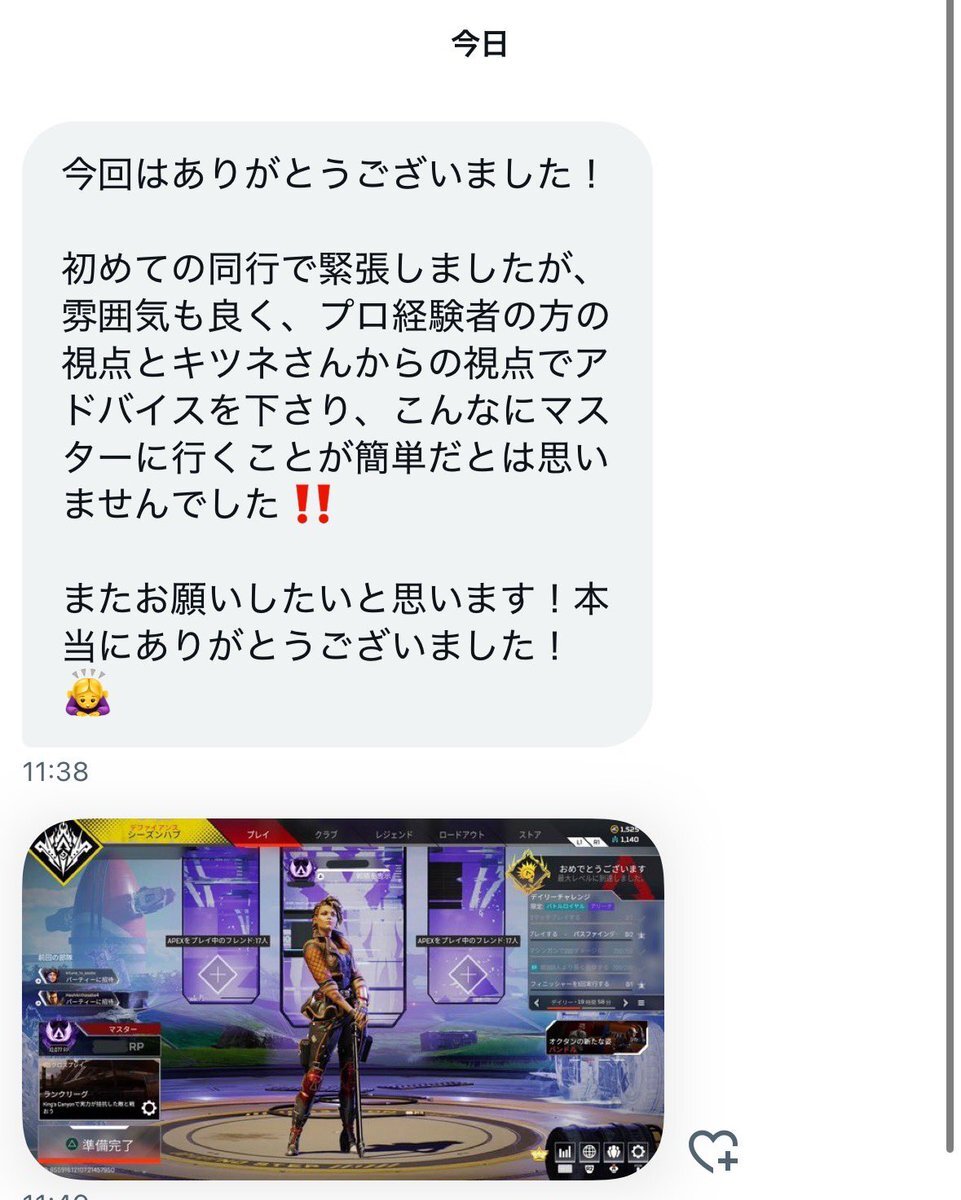Add a reaction to the image message
961x1200 pixels.
coord(713,1150)
